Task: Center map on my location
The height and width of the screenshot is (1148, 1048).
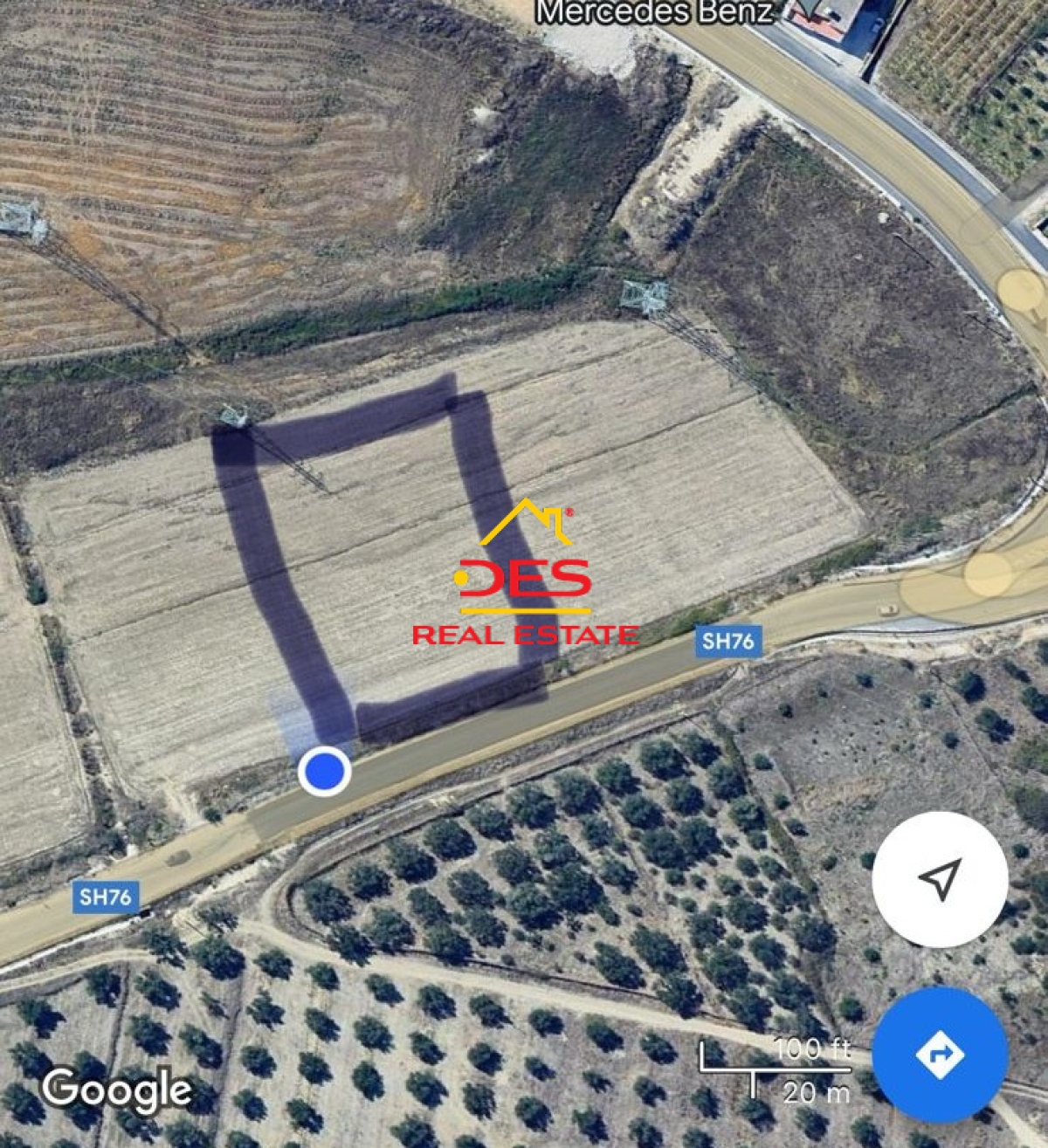Action: (x=940, y=879)
